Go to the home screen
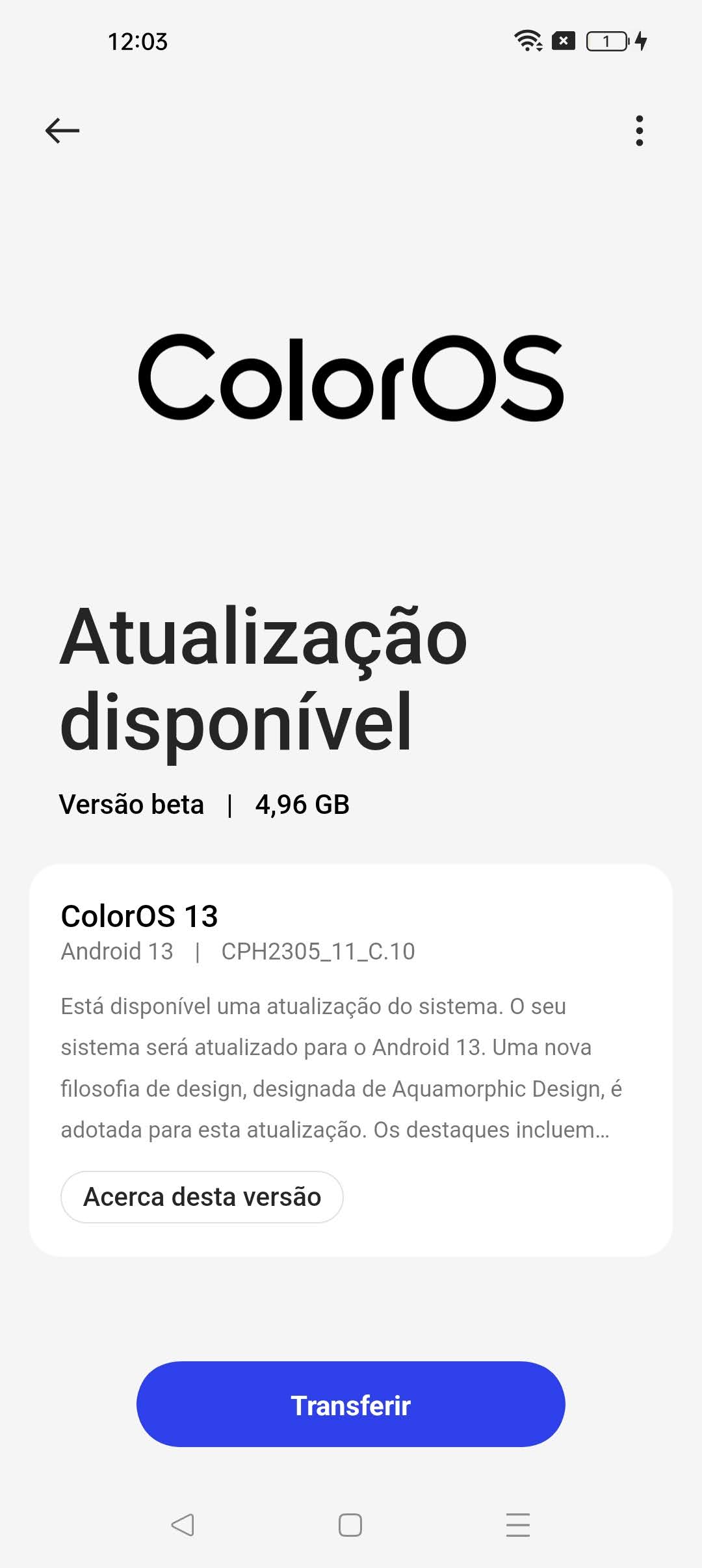The width and height of the screenshot is (702, 1568). (x=350, y=1525)
